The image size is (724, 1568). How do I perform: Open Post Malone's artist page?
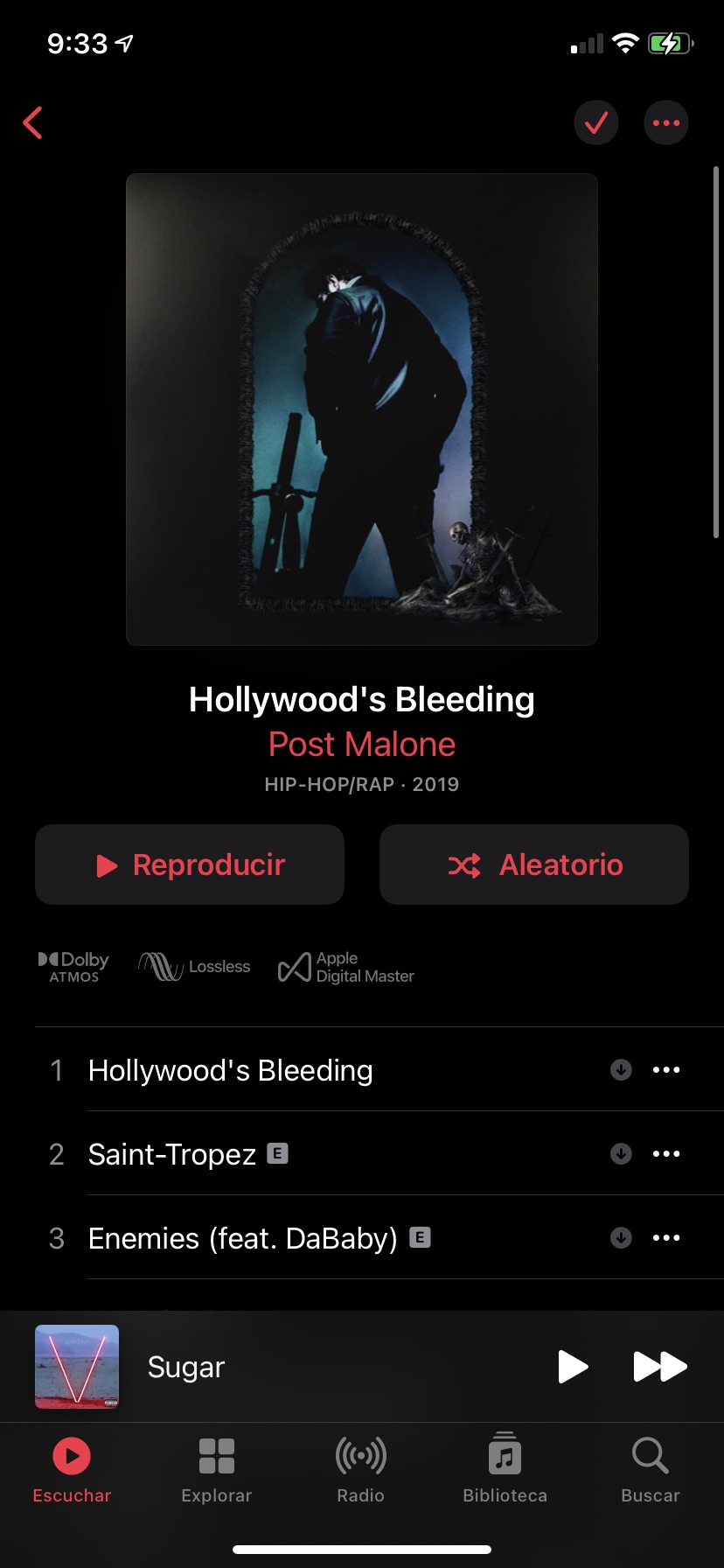(x=362, y=745)
